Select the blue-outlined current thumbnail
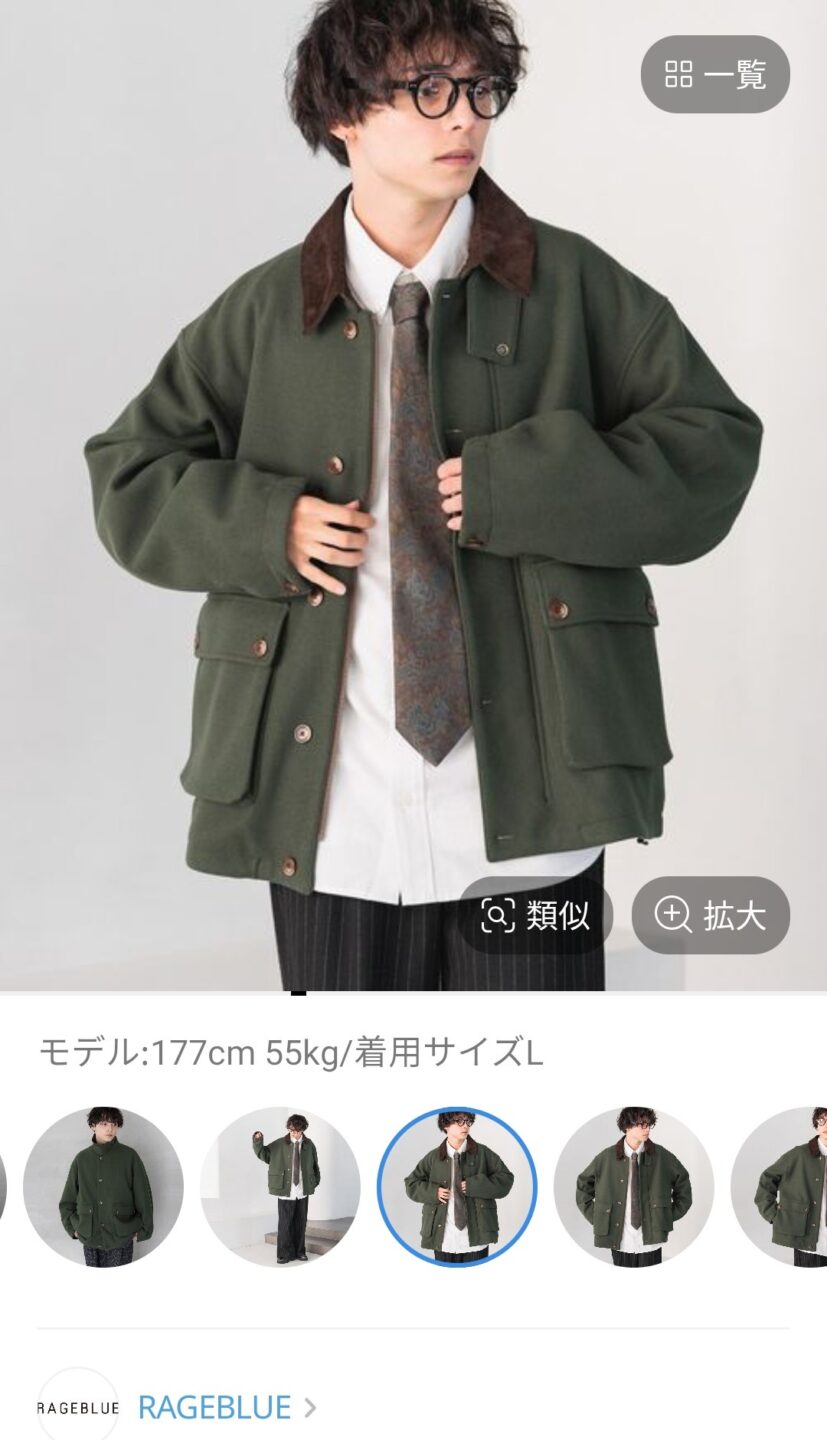Viewport: 827px width, 1440px height. click(457, 1187)
